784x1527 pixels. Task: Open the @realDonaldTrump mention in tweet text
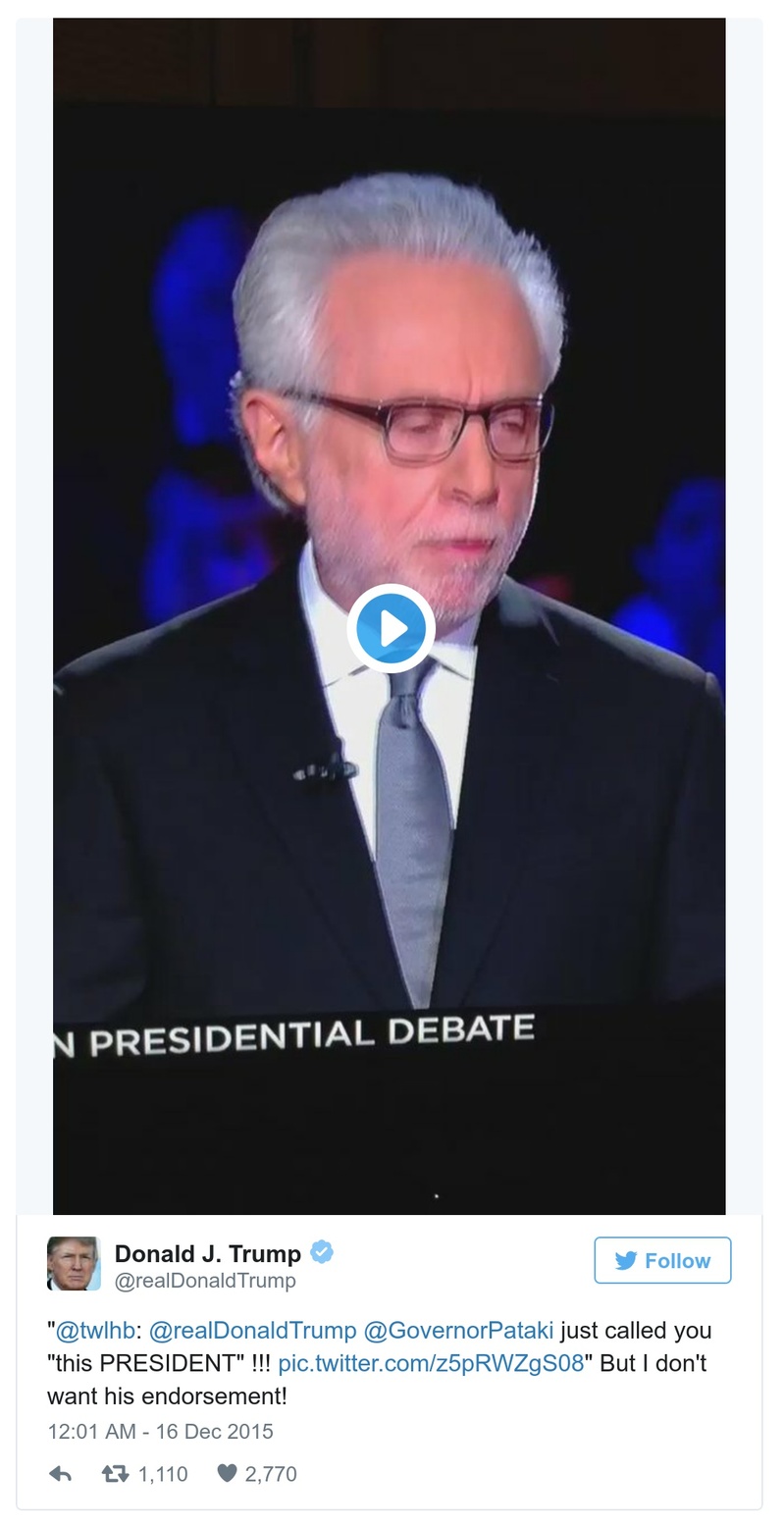[x=252, y=1331]
